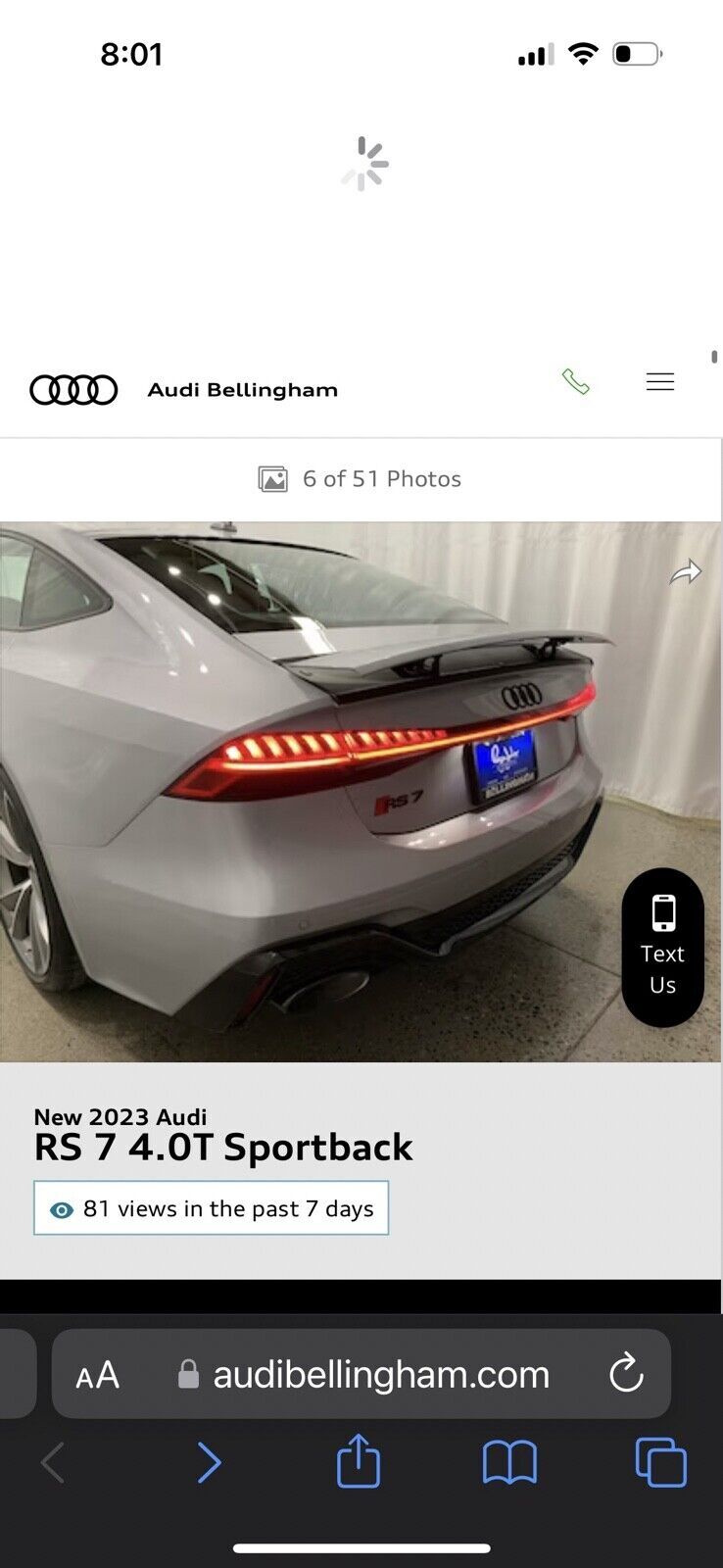Screen dimensions: 723x1568
Task: Call the dealership via phone icon
Action: (x=576, y=381)
